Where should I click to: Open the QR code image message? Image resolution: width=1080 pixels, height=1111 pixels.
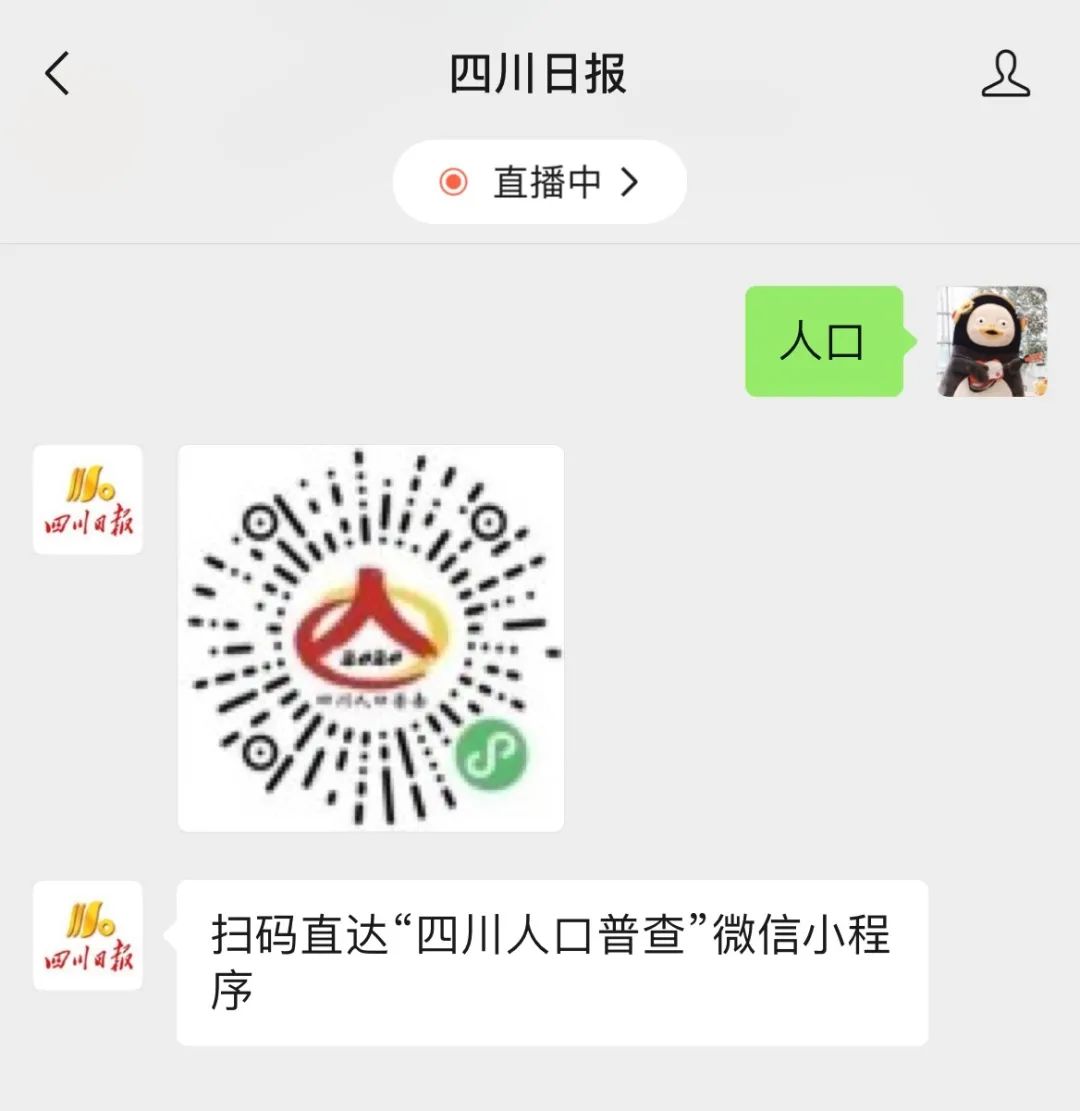pos(371,638)
